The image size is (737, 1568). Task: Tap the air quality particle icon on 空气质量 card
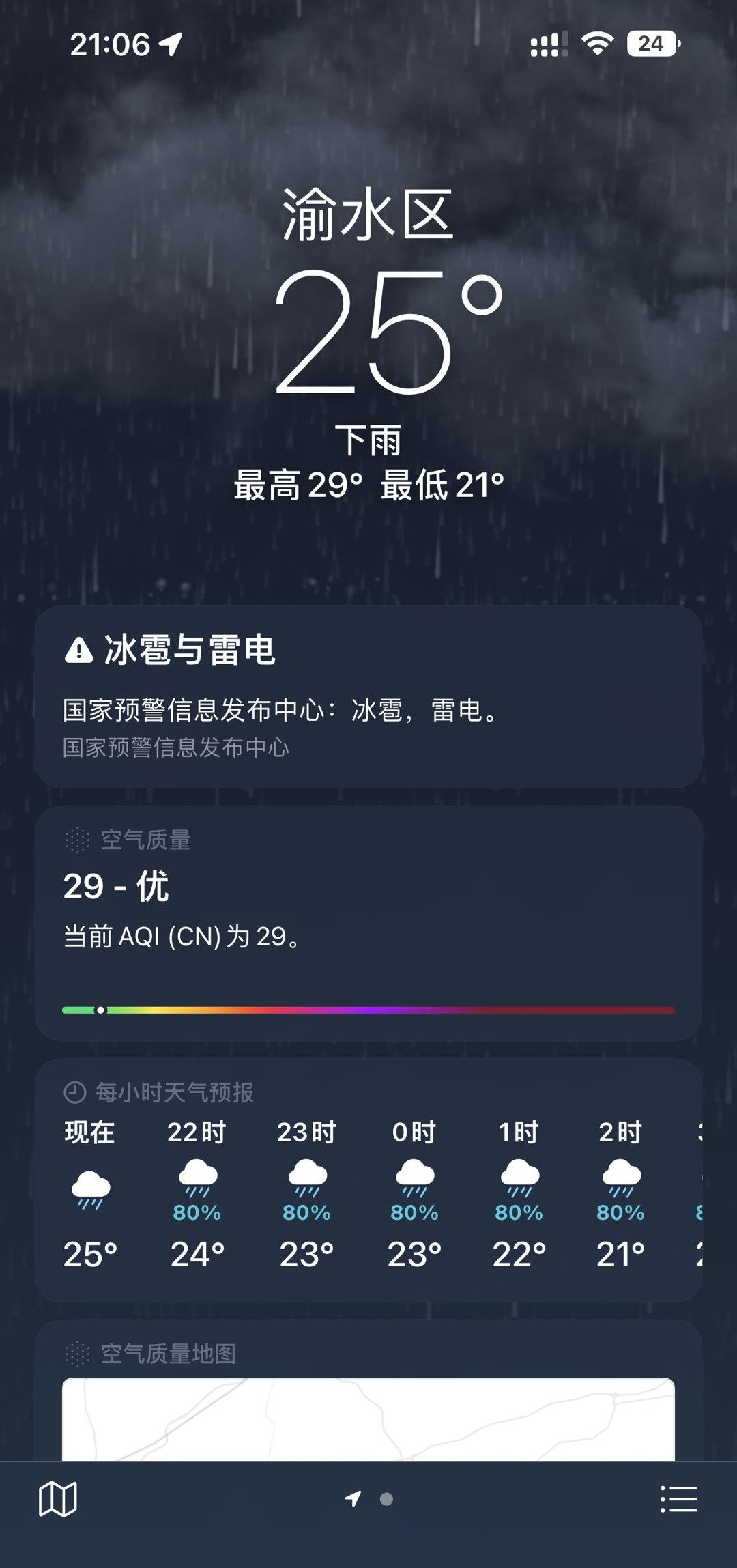[77, 838]
